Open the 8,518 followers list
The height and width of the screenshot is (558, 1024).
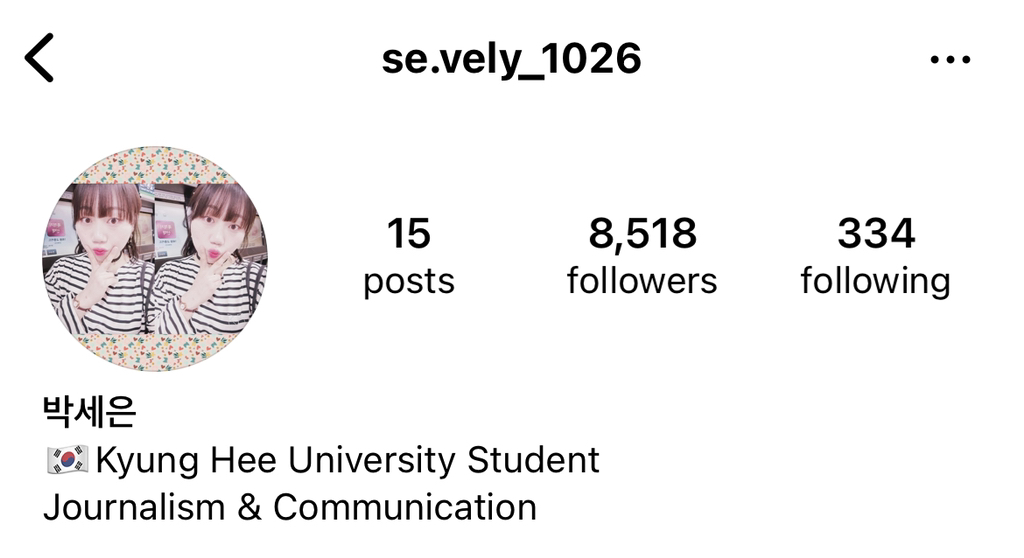point(642,257)
